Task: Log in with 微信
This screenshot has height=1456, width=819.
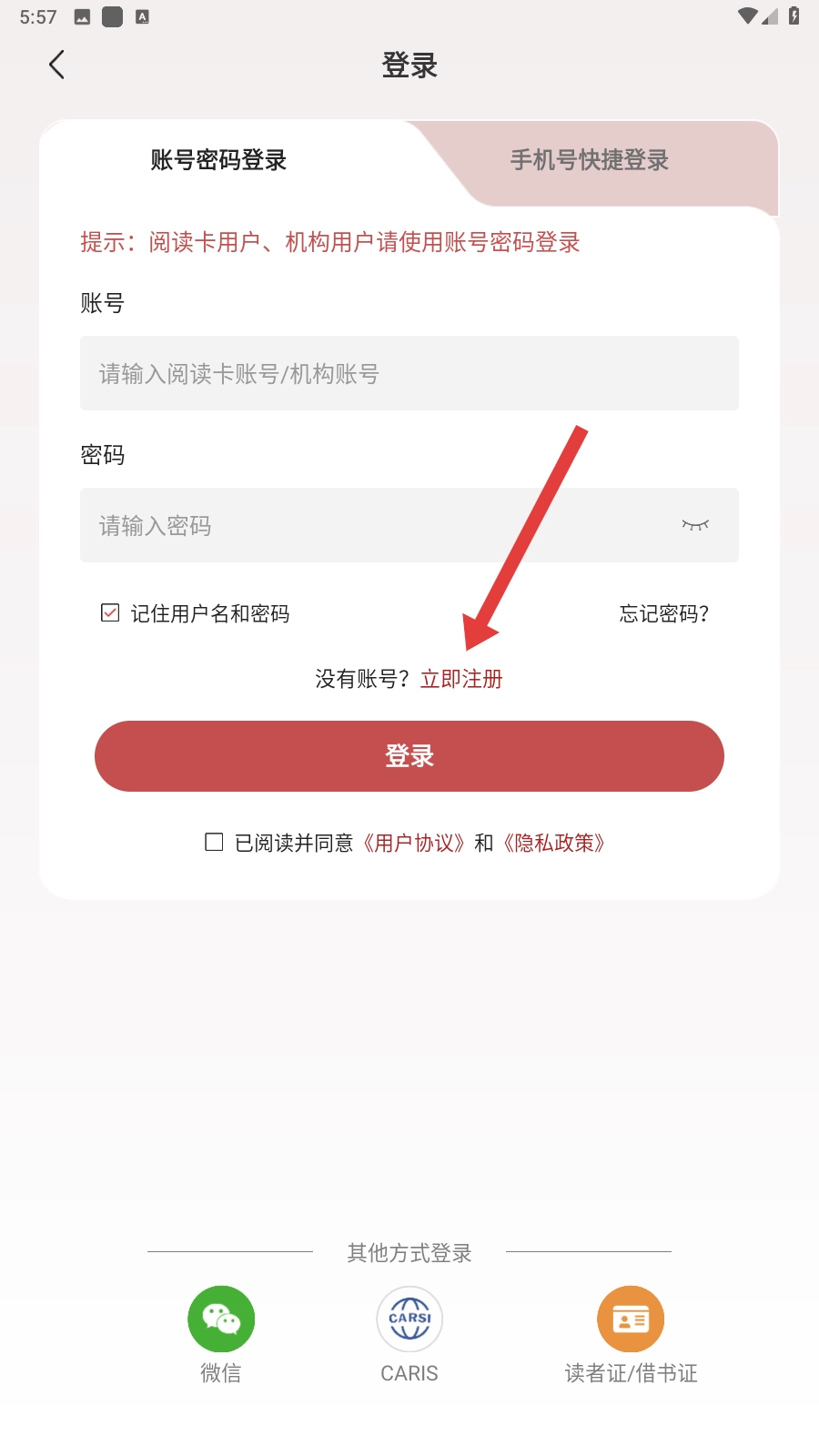Action: (x=221, y=1319)
